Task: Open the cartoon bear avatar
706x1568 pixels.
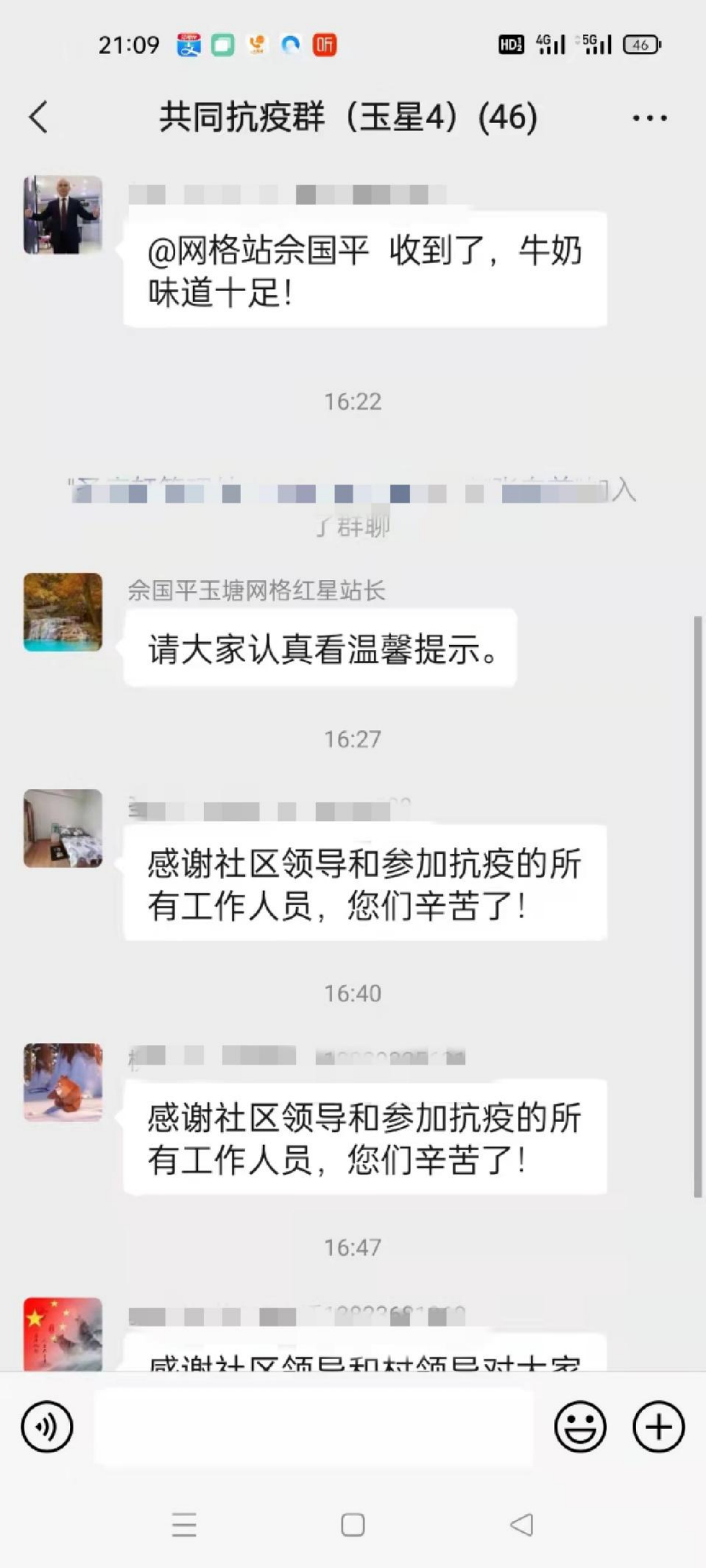Action: 63,1082
